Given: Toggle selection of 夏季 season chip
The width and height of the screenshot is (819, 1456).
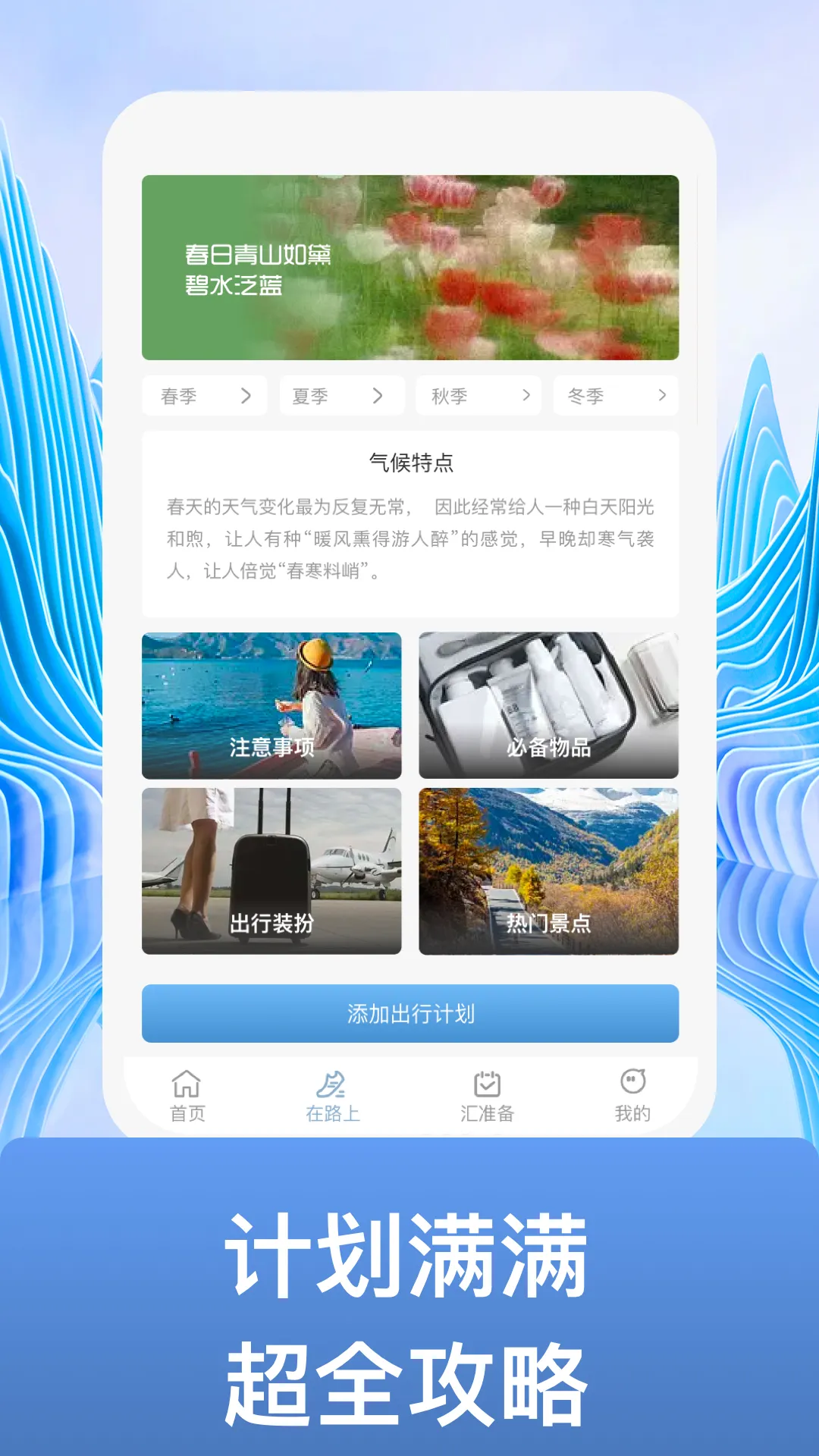Looking at the screenshot, I should click(x=340, y=395).
